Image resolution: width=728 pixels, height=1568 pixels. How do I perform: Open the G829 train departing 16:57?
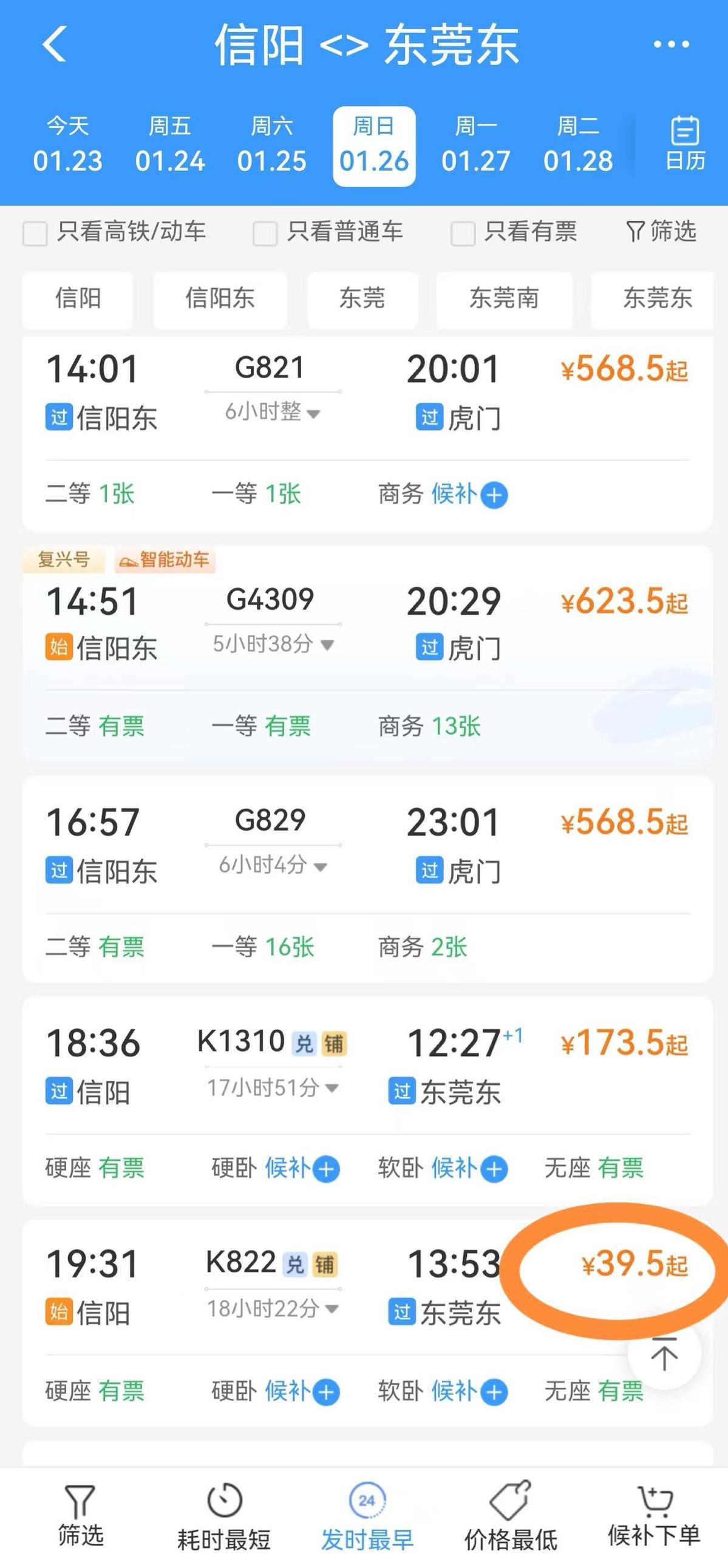[367, 878]
